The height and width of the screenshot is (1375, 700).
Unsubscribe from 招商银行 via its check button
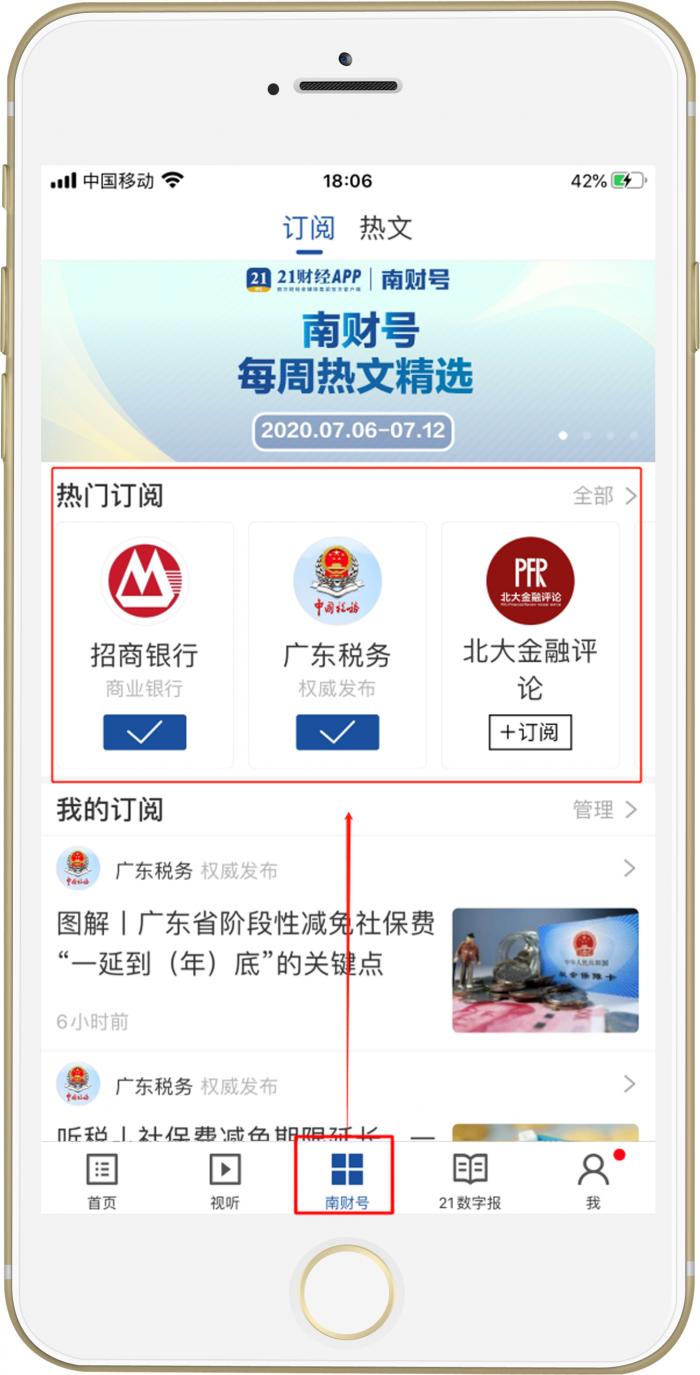144,732
